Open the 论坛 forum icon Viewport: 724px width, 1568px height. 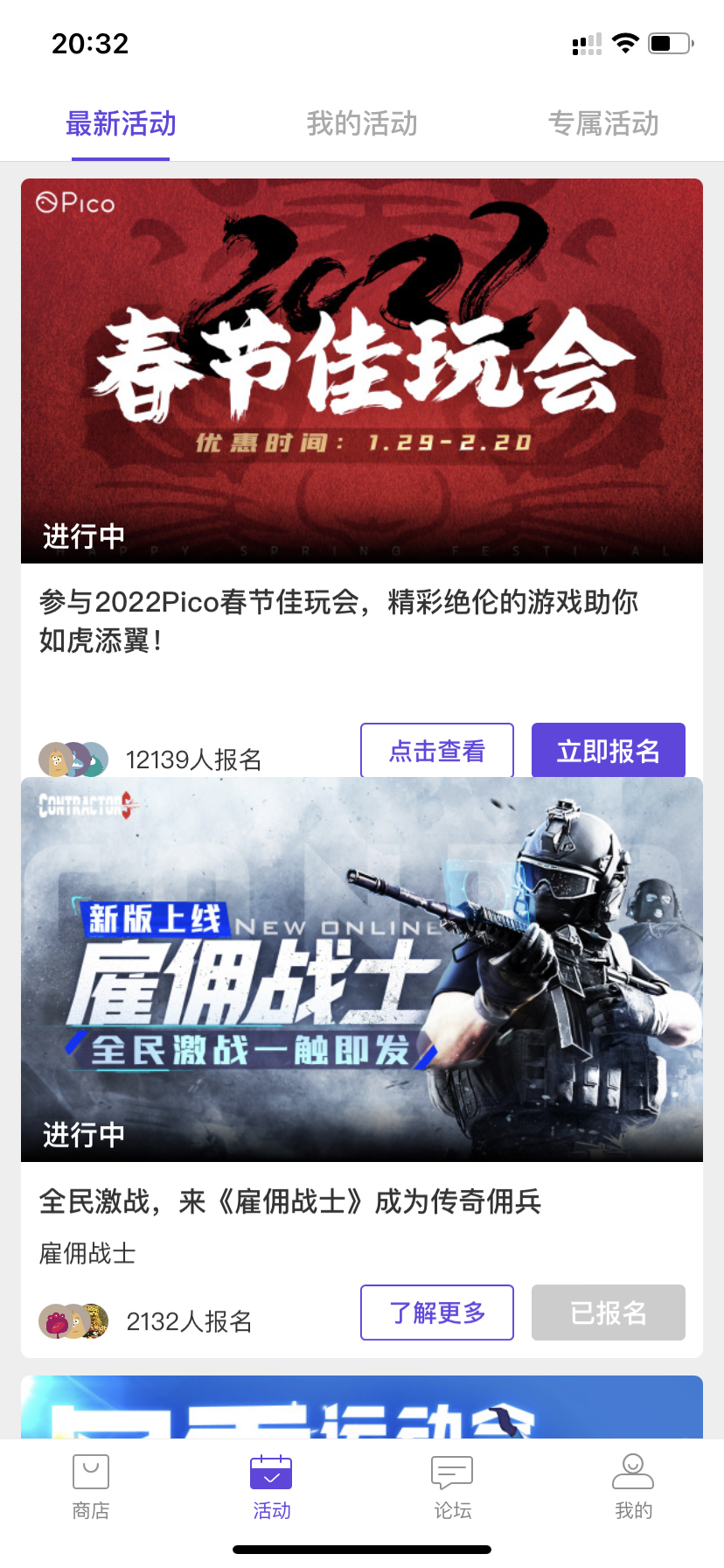(452, 1473)
